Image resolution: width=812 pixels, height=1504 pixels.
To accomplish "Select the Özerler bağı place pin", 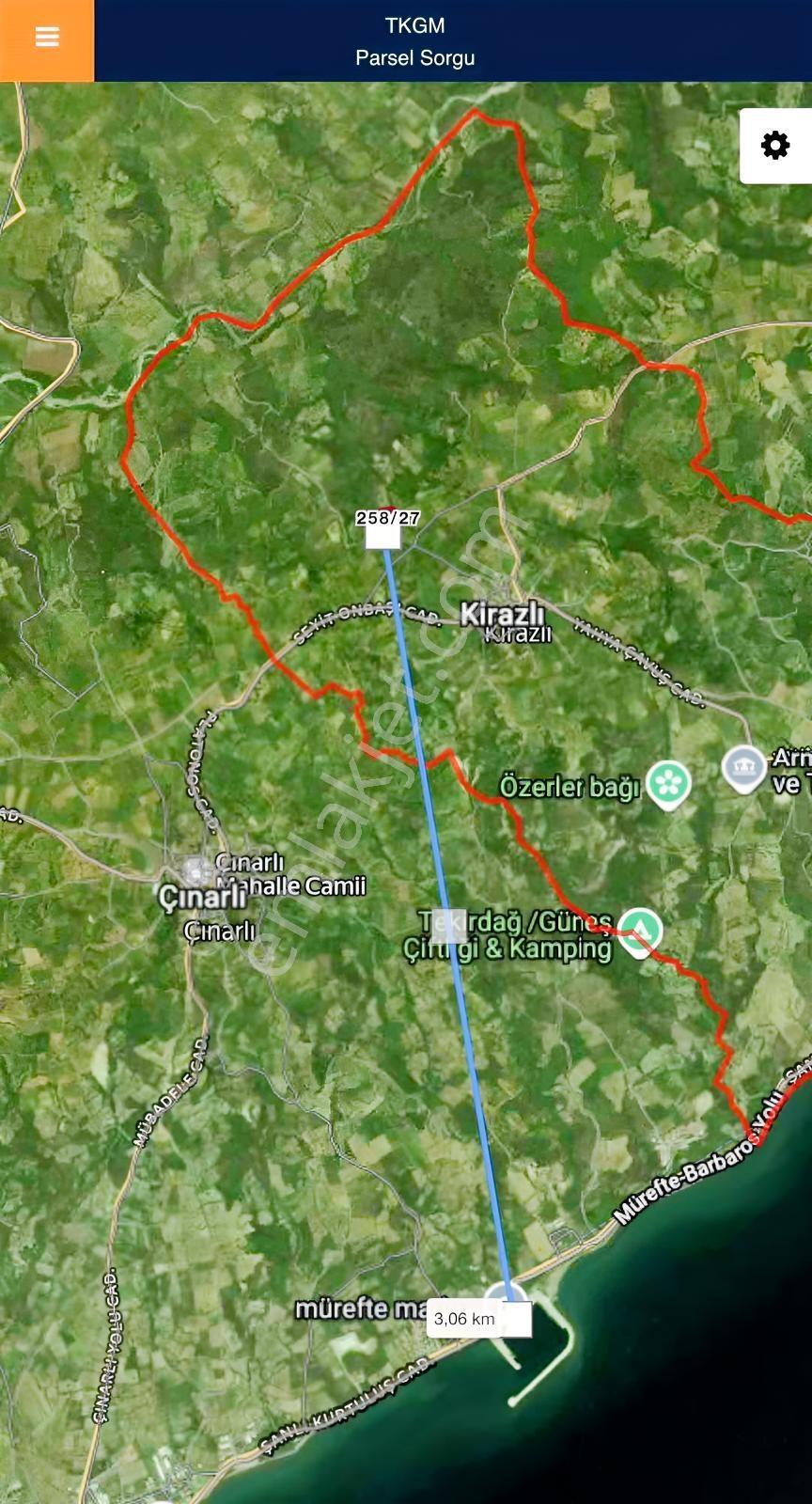I will coord(669,785).
